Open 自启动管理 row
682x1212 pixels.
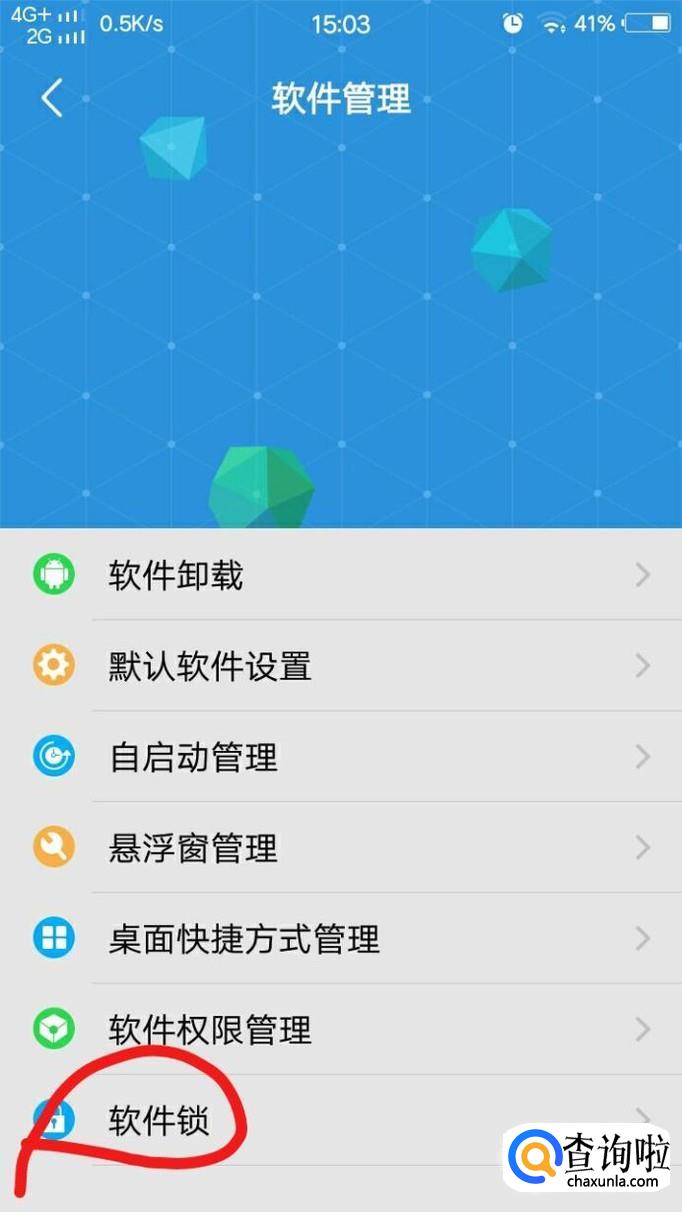tap(340, 757)
